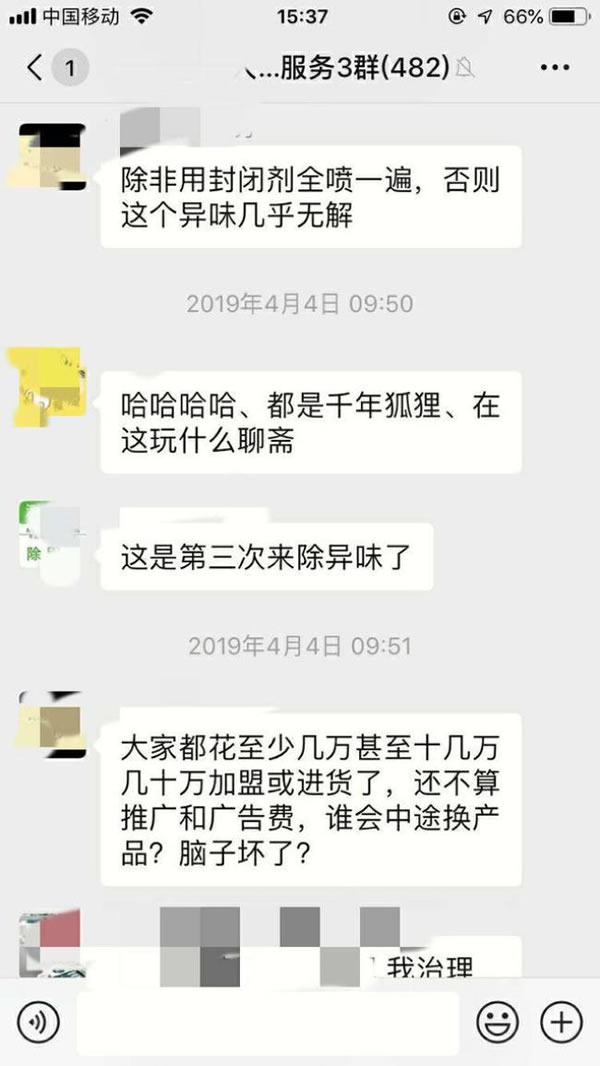The image size is (600, 1066).
Task: Open avatar of sender of 封闭剂 message
Action: [x=52, y=156]
